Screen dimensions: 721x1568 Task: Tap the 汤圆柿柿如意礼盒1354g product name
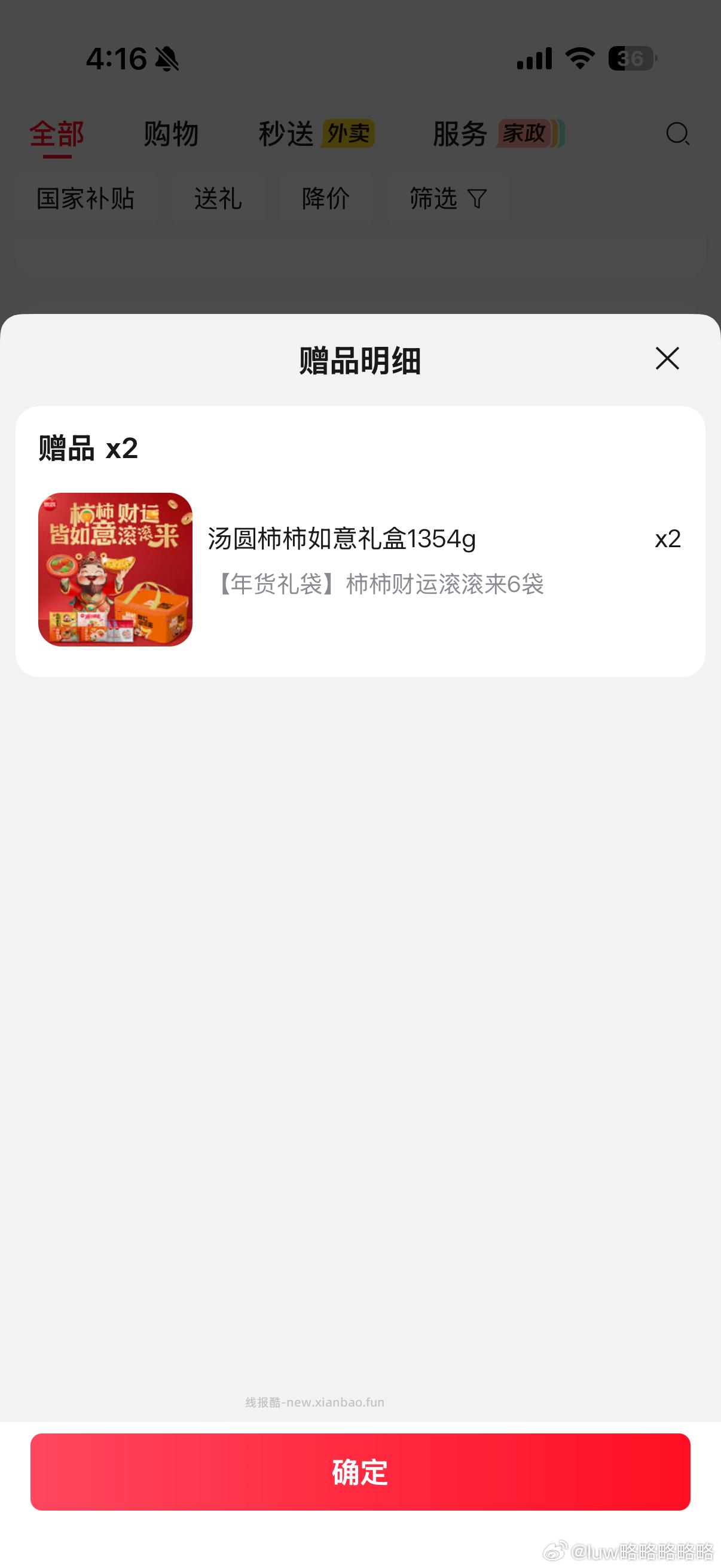(342, 538)
